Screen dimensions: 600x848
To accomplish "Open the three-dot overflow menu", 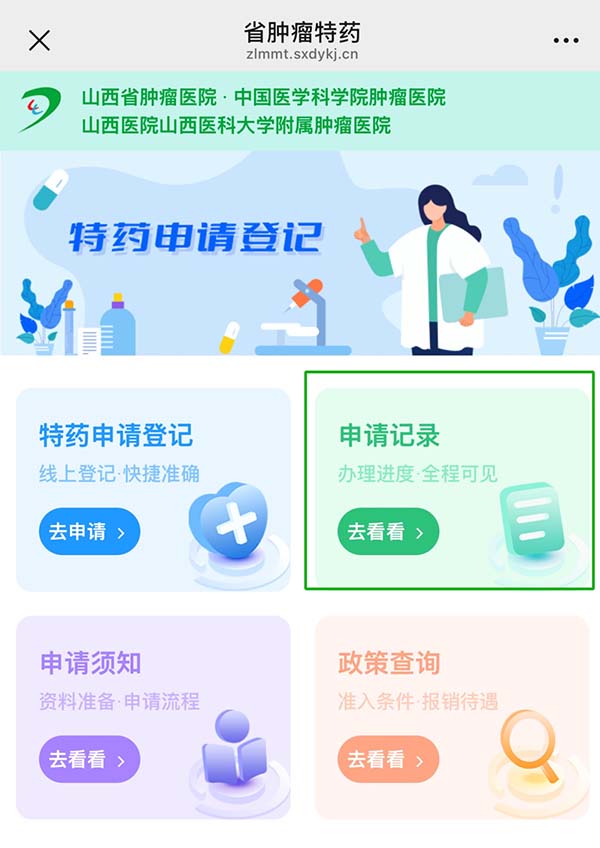I will coord(565,40).
